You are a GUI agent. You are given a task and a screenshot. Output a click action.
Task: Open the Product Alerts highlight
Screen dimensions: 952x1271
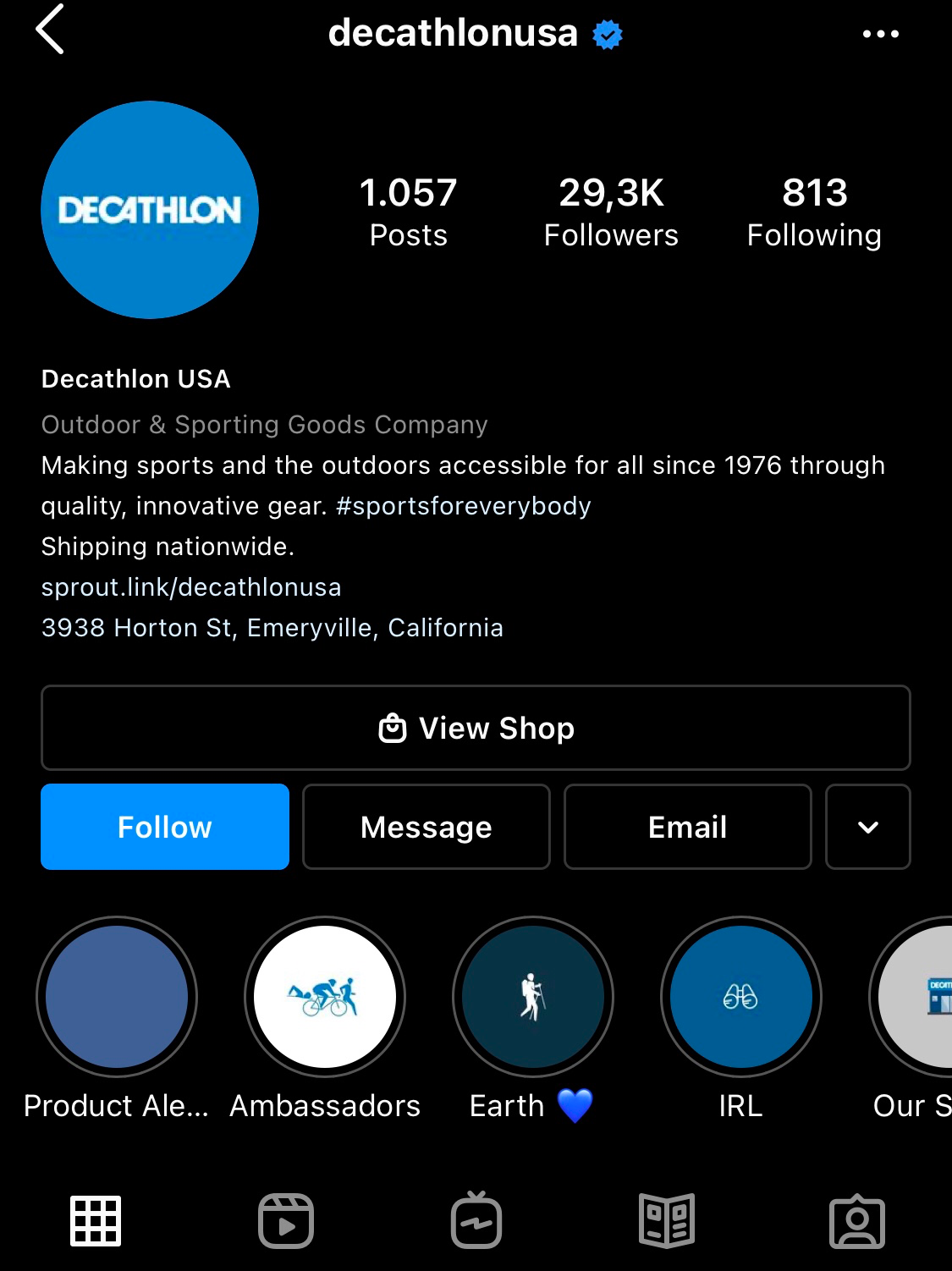(117, 997)
